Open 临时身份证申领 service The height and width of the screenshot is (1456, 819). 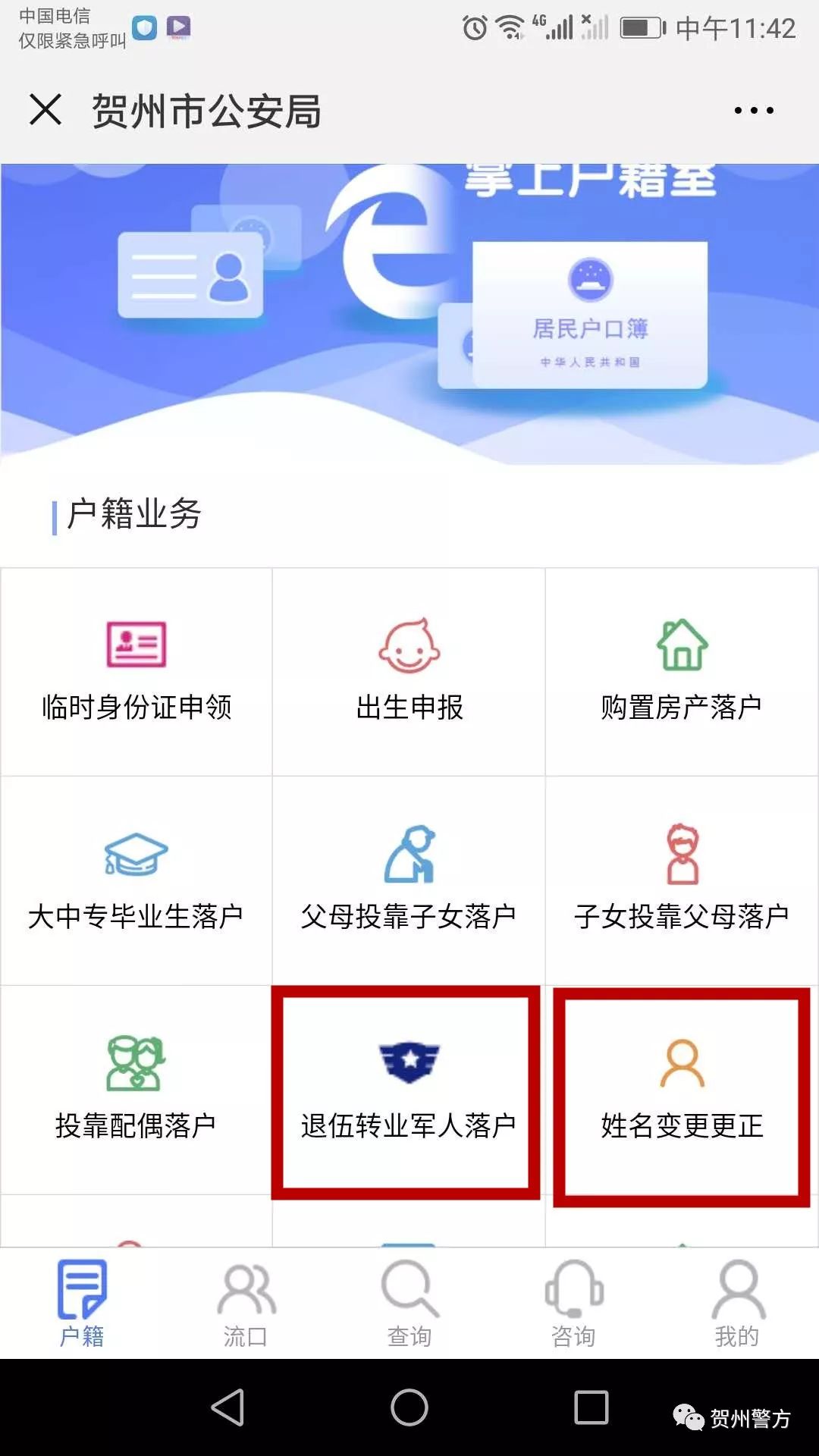136,672
